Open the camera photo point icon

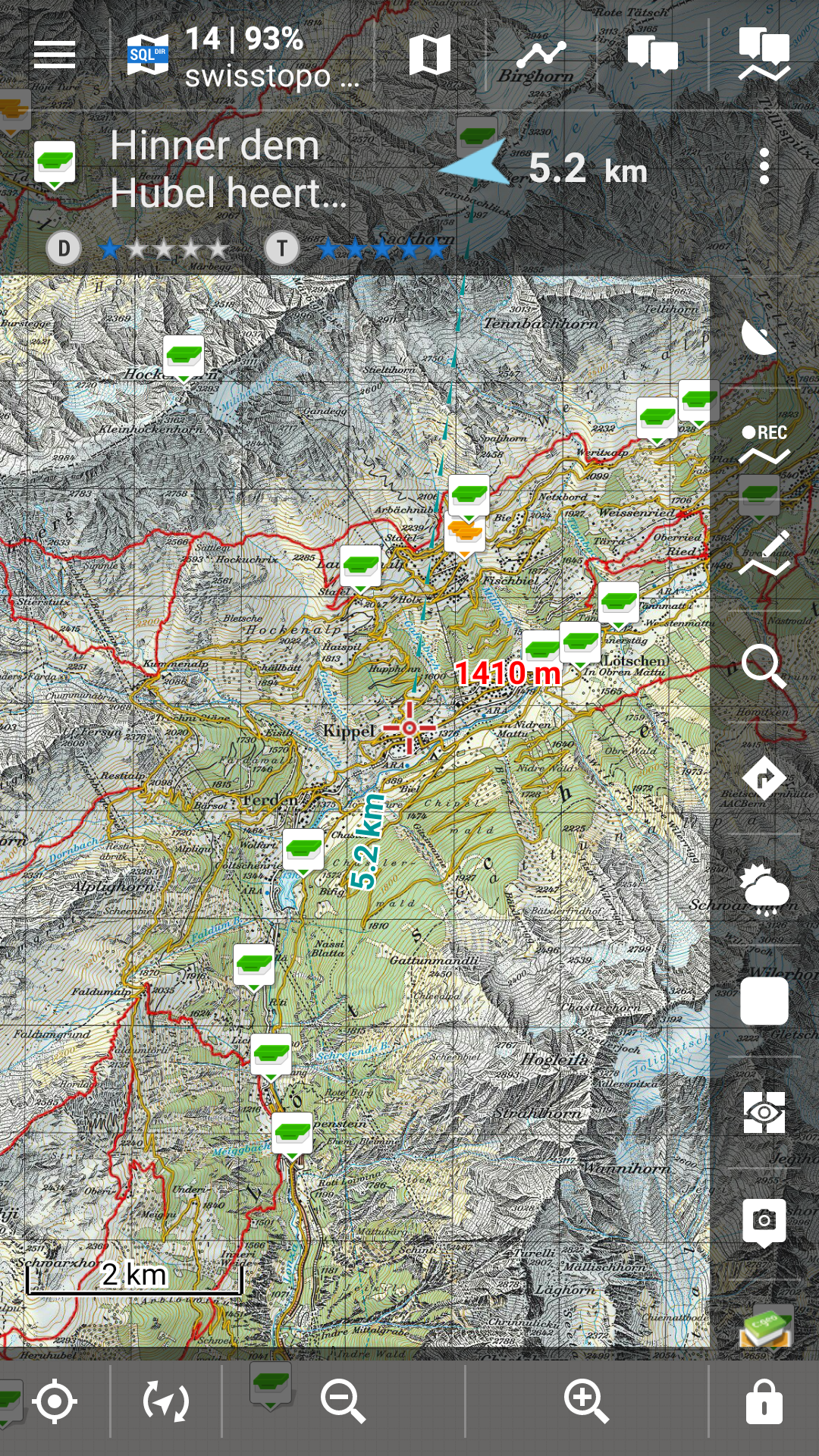[764, 1222]
